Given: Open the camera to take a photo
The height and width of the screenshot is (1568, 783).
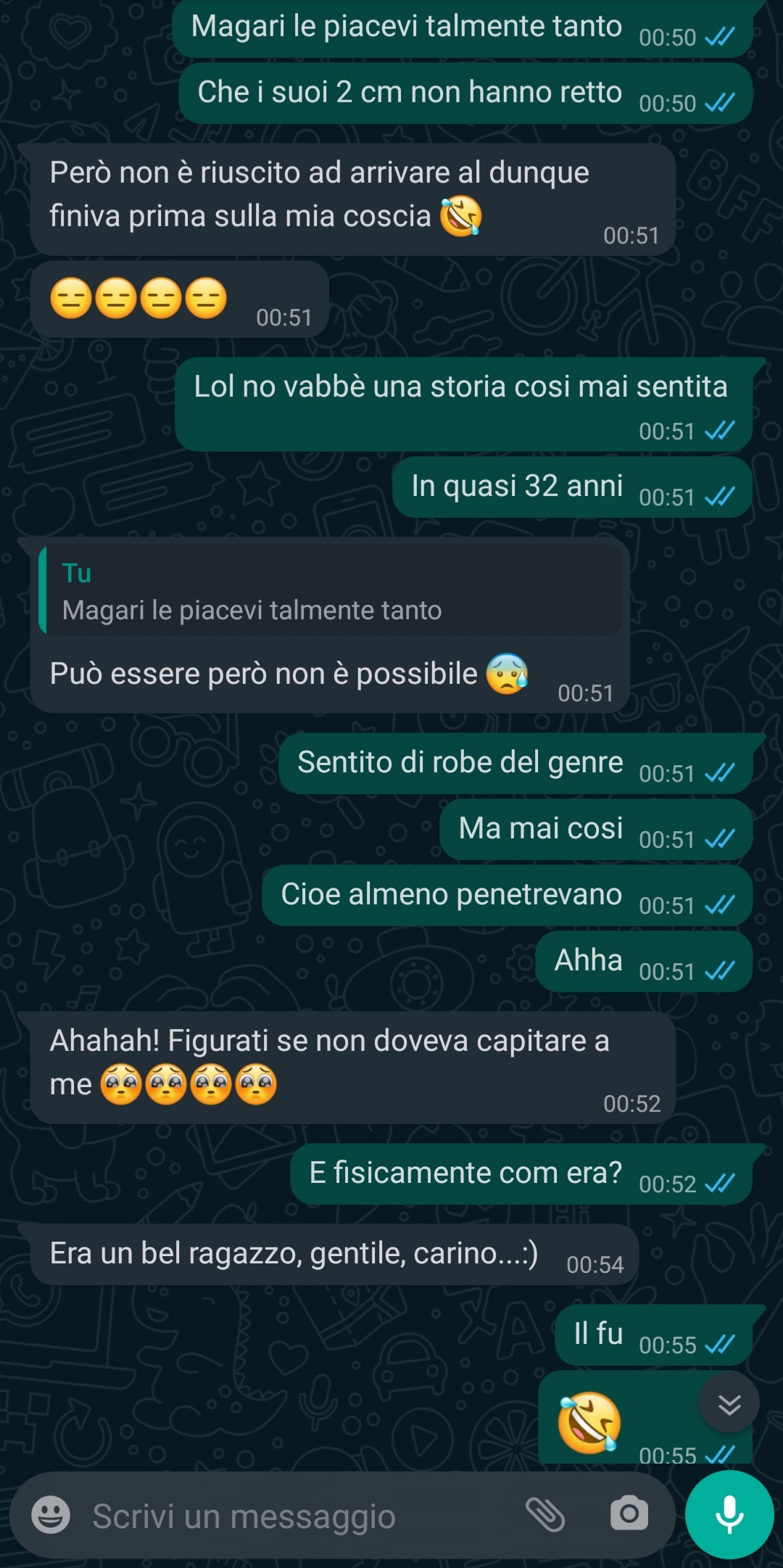Looking at the screenshot, I should [629, 1514].
